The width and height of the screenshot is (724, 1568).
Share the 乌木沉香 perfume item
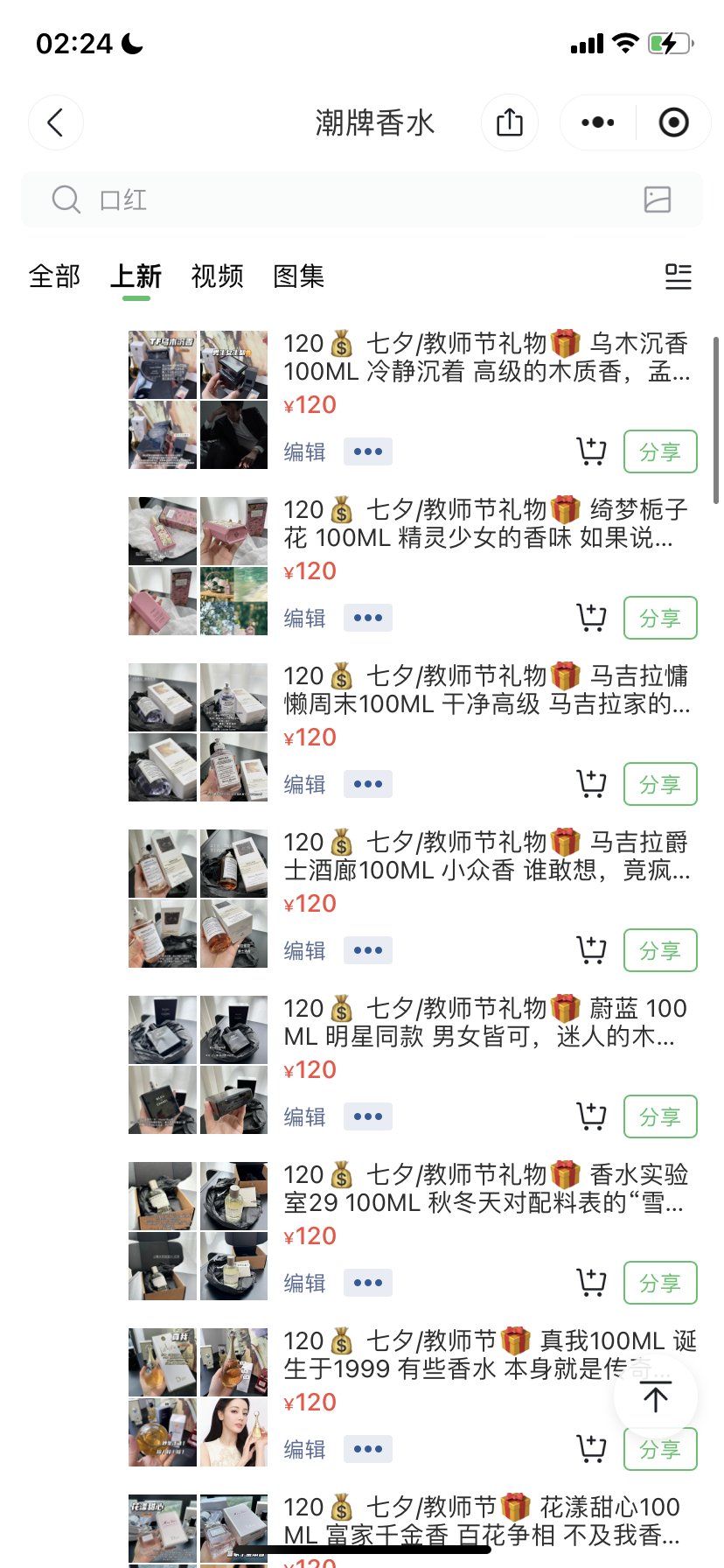[660, 451]
